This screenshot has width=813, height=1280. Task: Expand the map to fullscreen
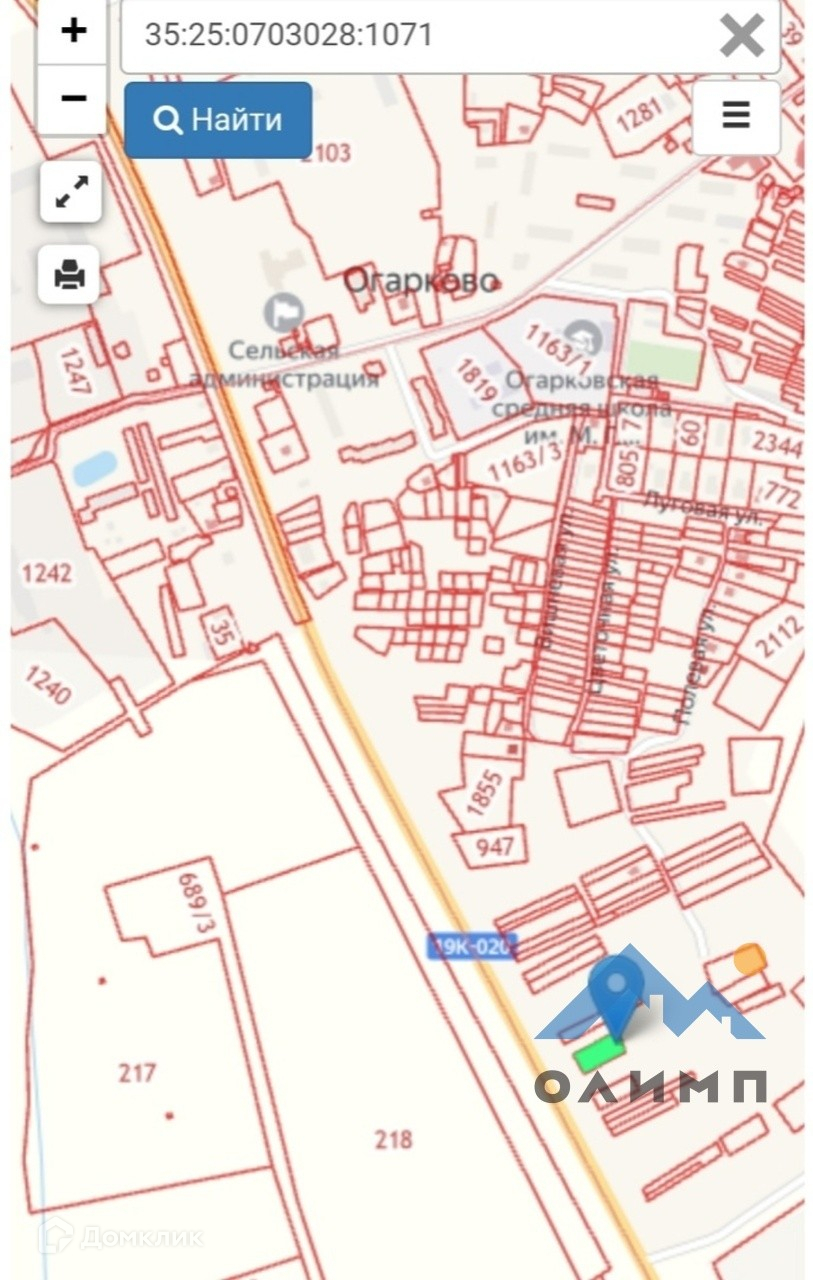pyautogui.click(x=71, y=191)
